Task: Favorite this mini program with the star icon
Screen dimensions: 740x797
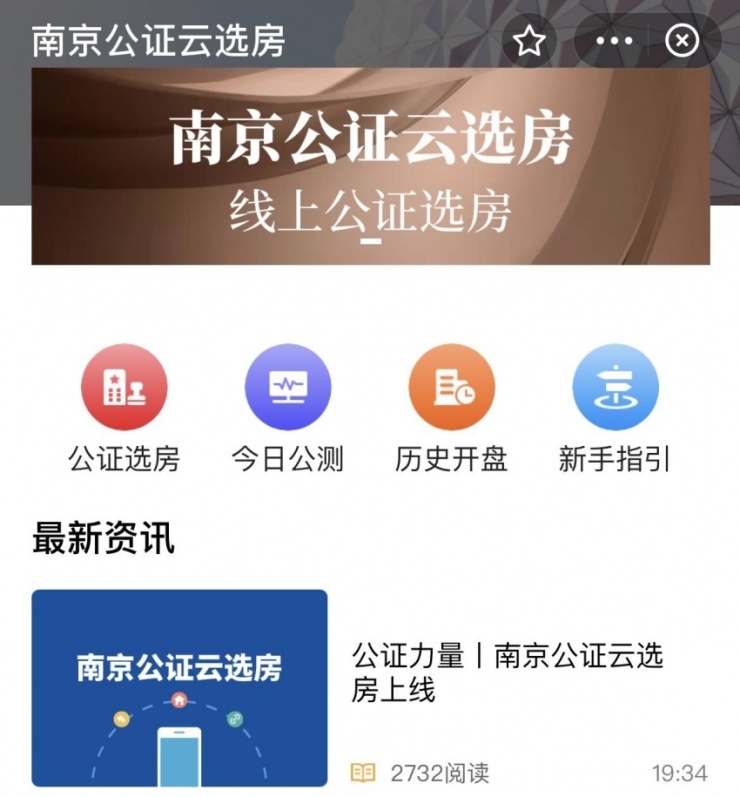Action: tap(529, 41)
